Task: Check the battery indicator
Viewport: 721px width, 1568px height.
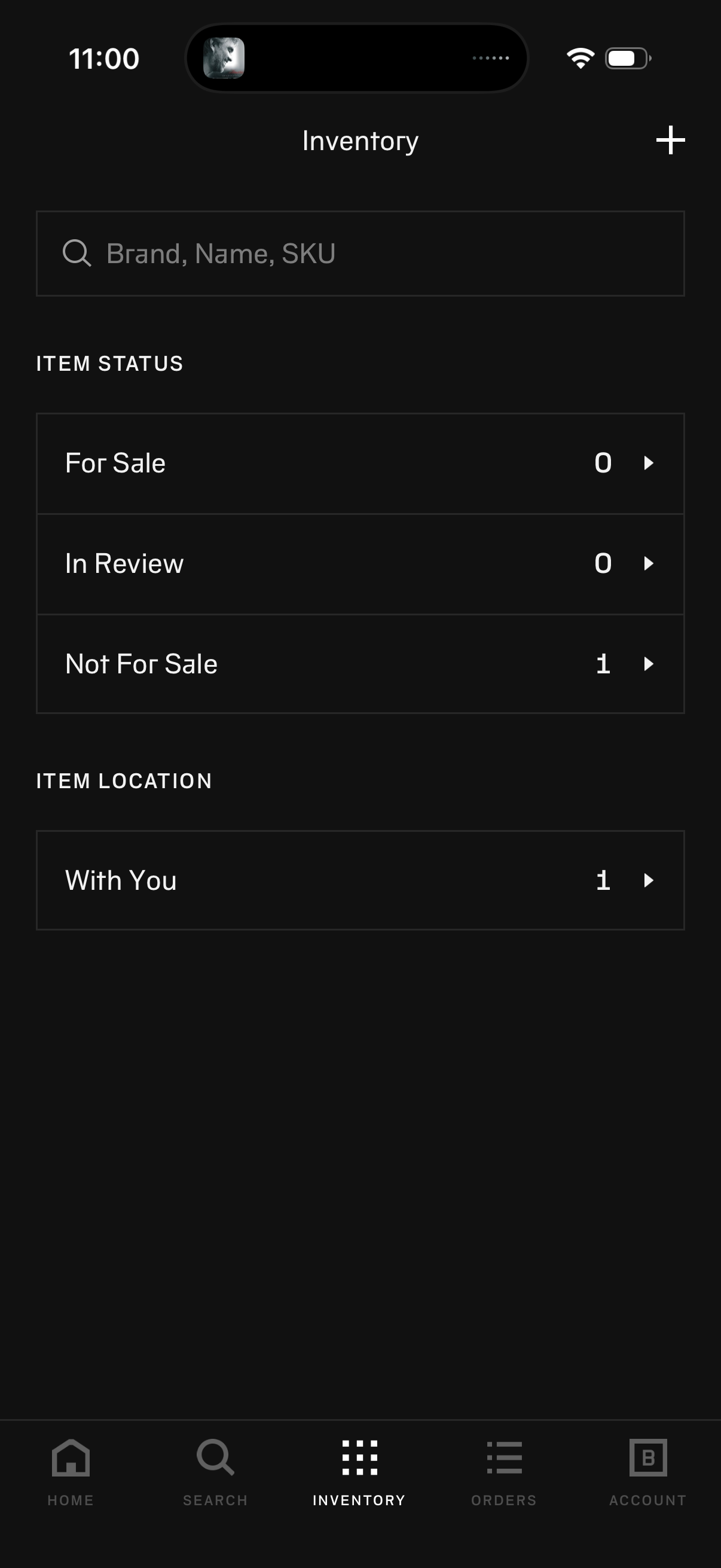Action: coord(627,58)
